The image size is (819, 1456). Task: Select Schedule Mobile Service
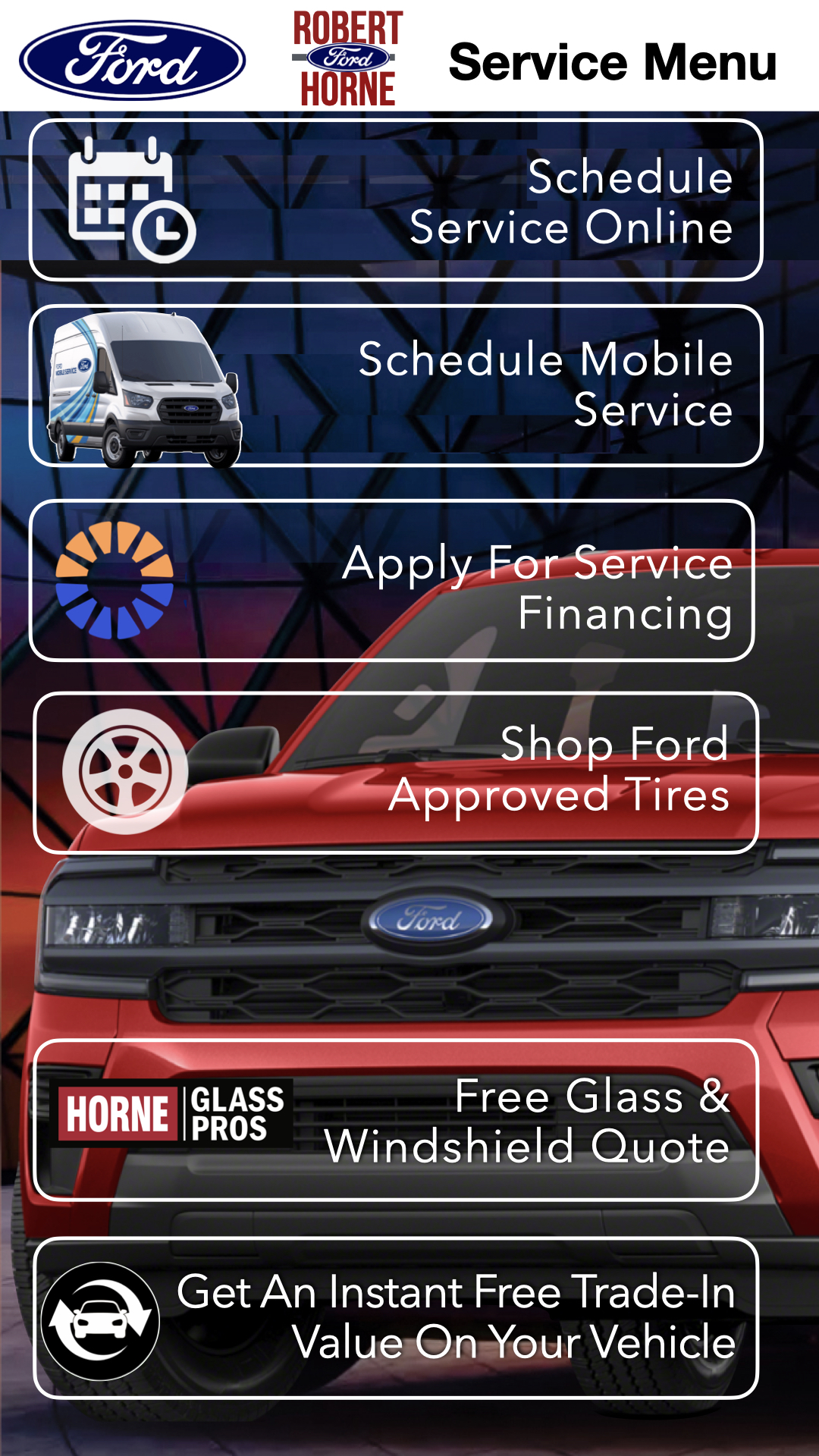click(396, 386)
